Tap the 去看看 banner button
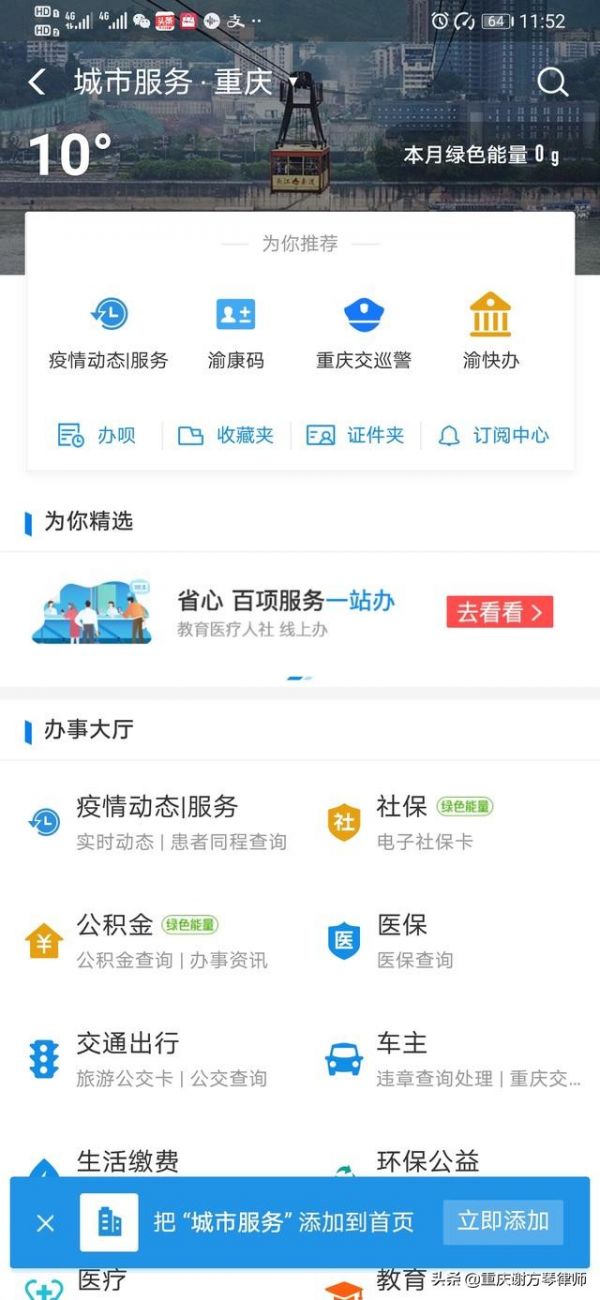Screen dimensions: 600x1300 499,612
